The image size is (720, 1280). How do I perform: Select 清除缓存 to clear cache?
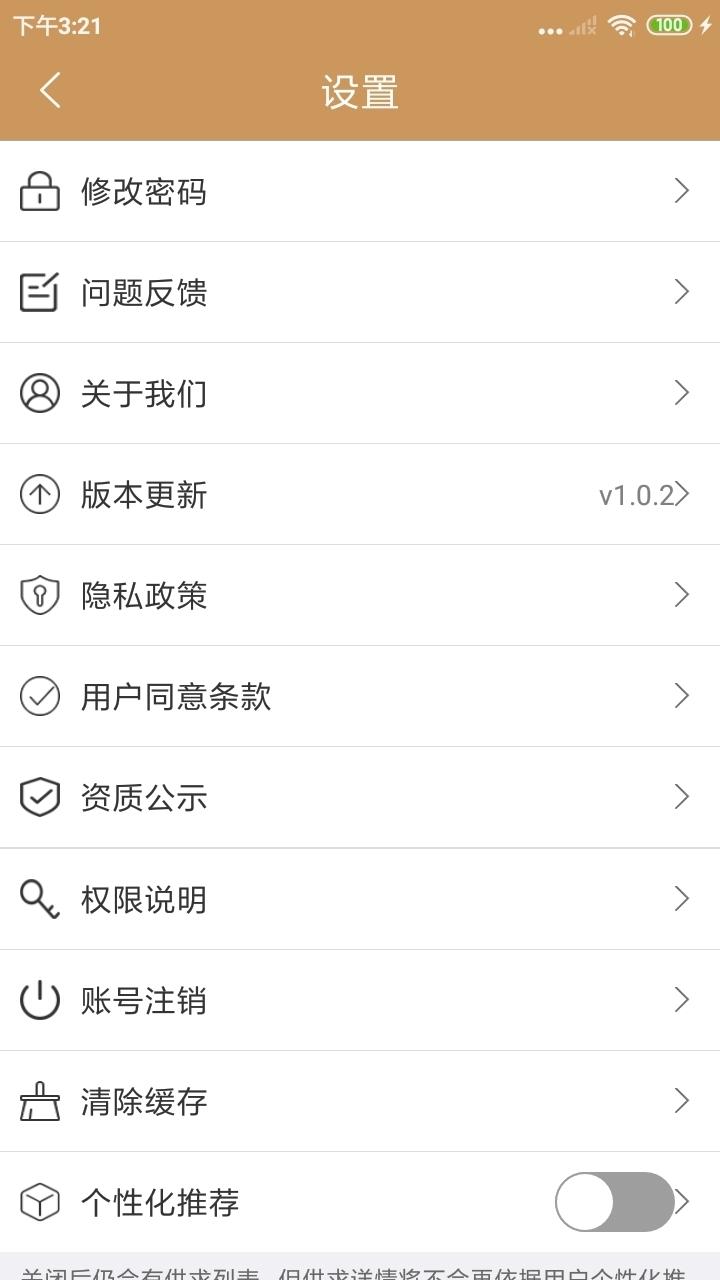pos(360,1101)
